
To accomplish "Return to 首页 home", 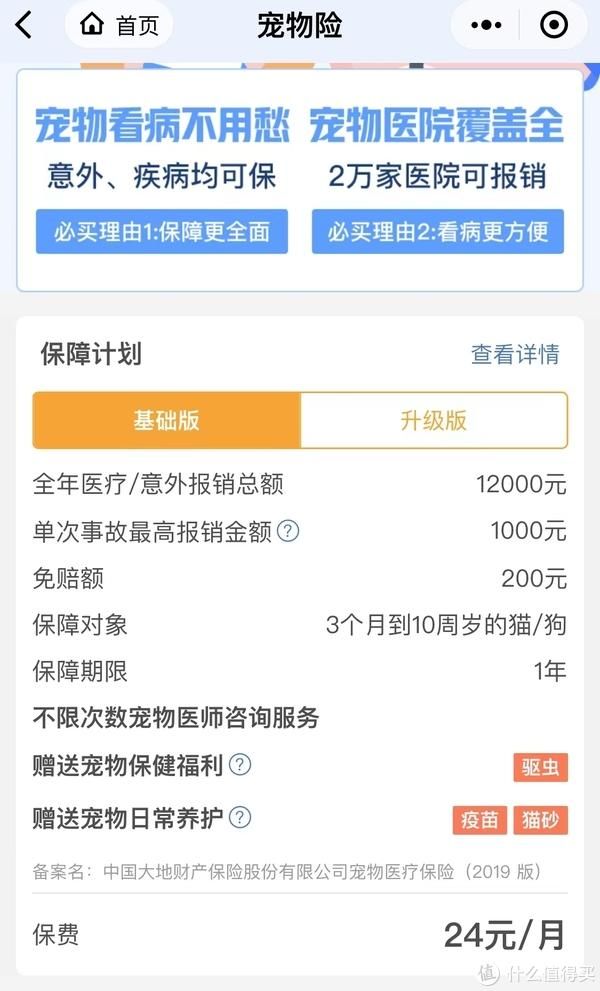I will pos(119,25).
